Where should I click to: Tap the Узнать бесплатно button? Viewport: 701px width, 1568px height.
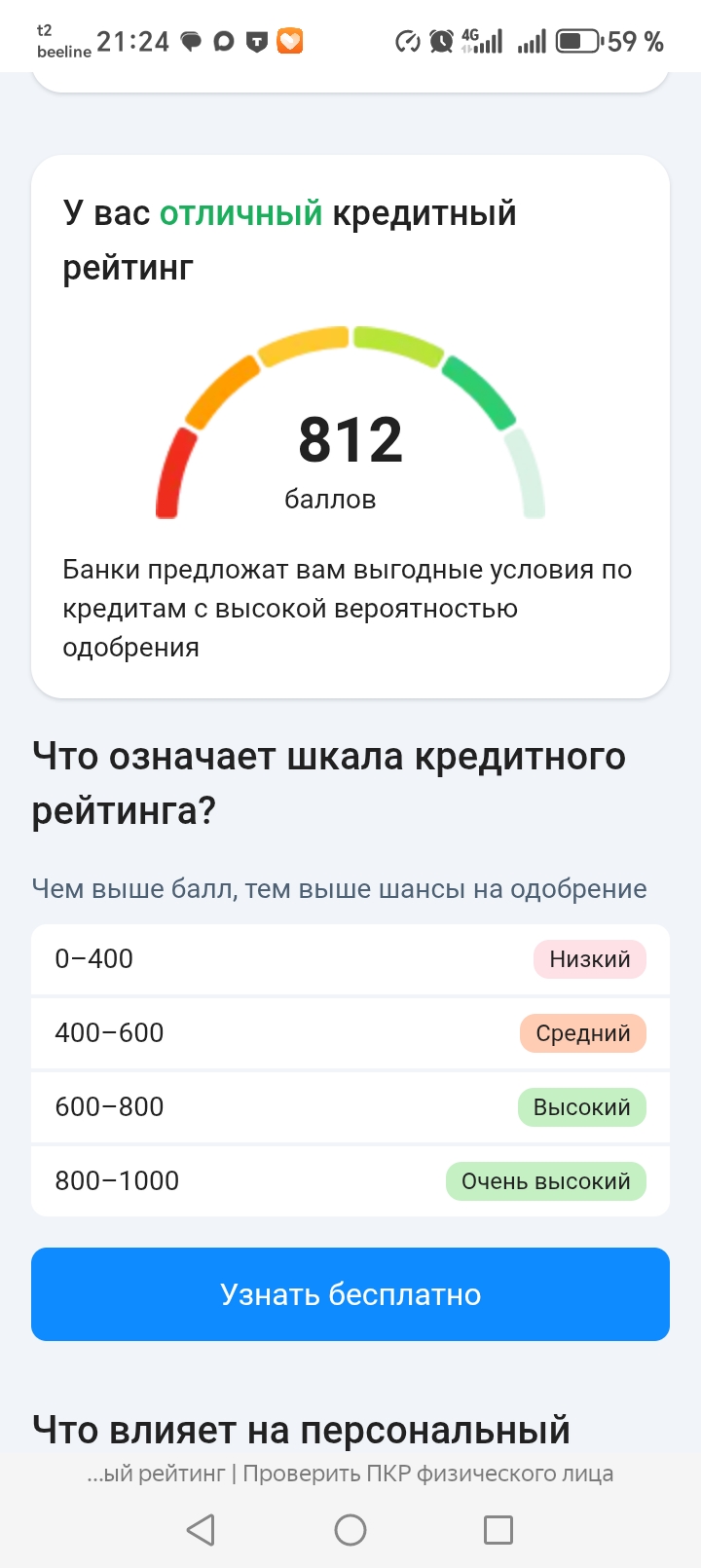pyautogui.click(x=350, y=1294)
